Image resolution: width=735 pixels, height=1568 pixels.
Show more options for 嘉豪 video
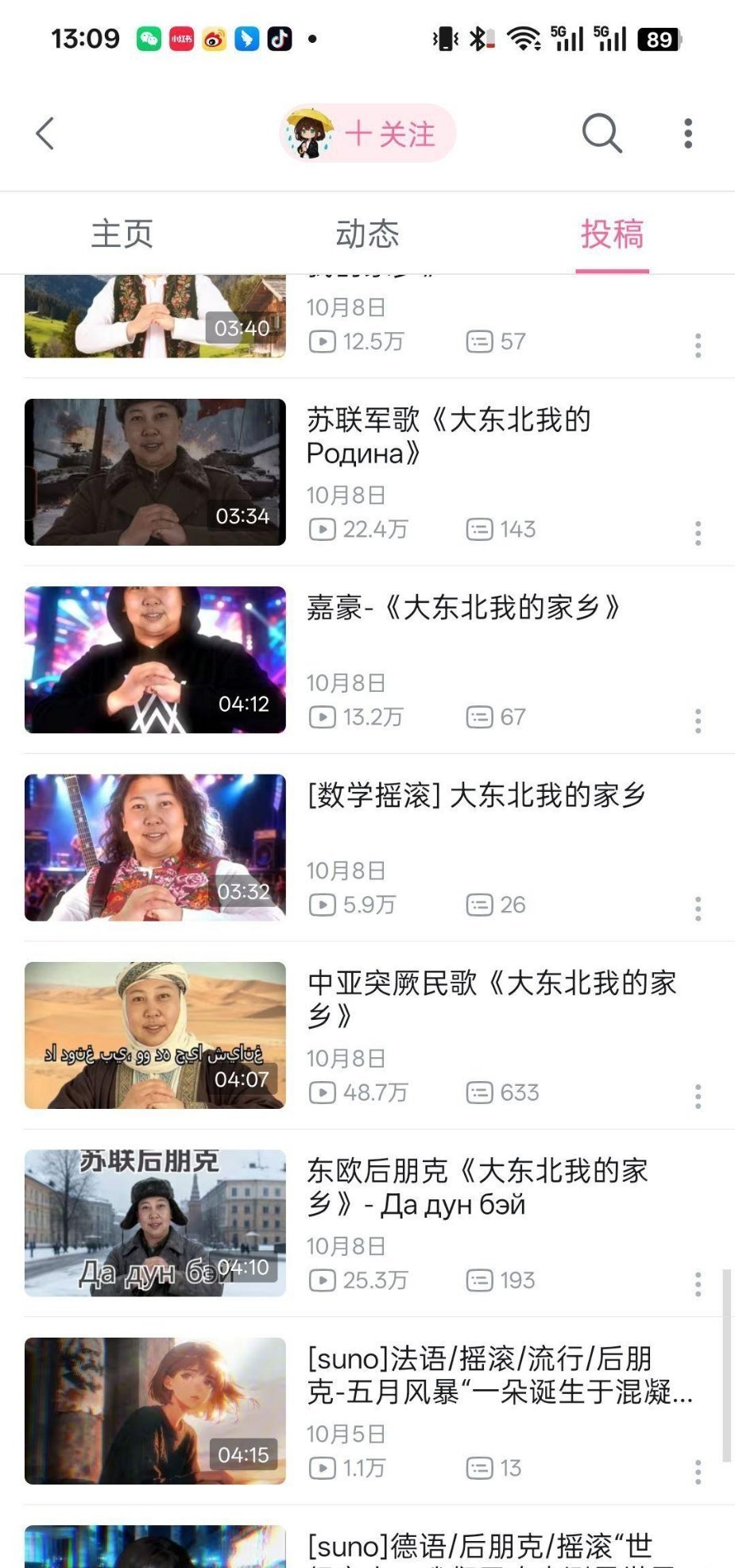(x=698, y=720)
